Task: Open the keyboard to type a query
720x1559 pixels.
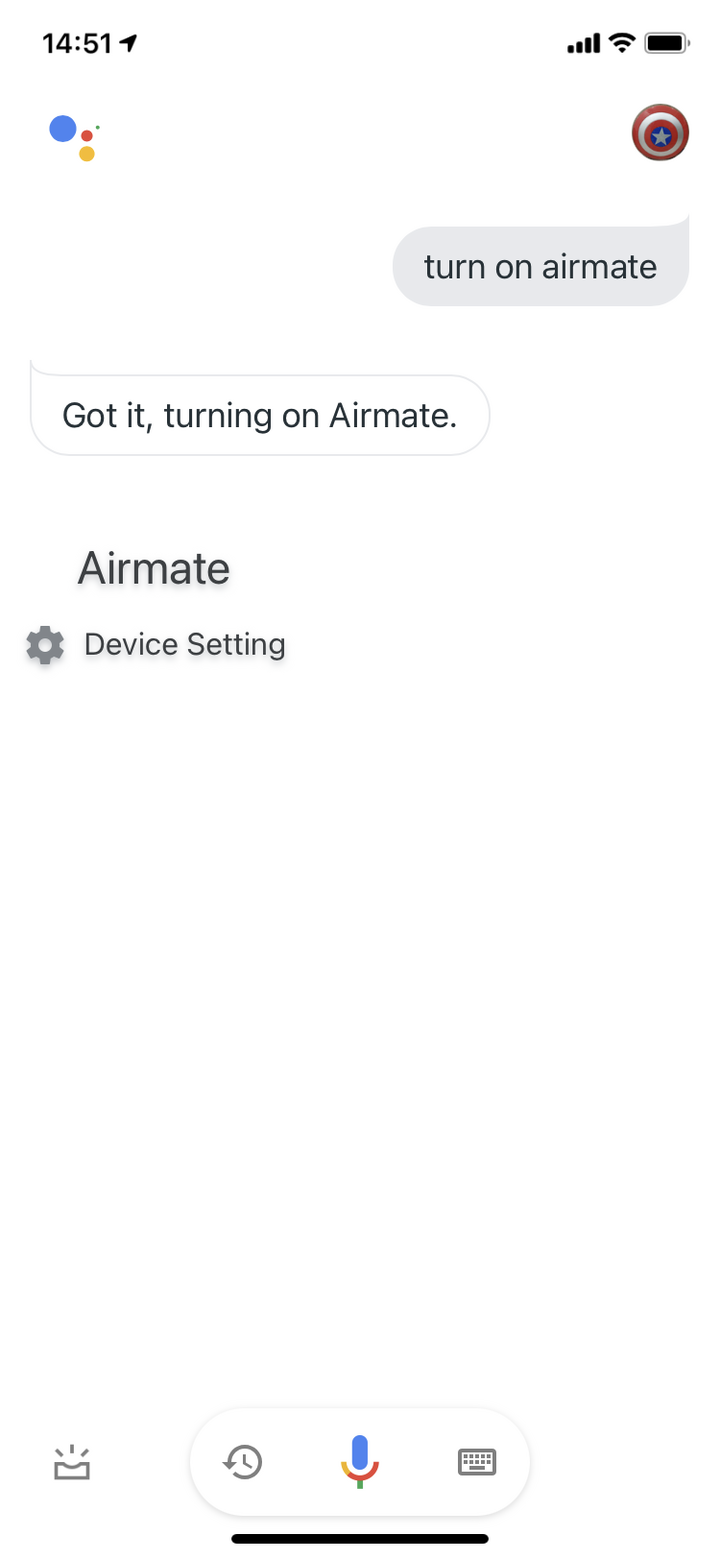Action: click(477, 1463)
